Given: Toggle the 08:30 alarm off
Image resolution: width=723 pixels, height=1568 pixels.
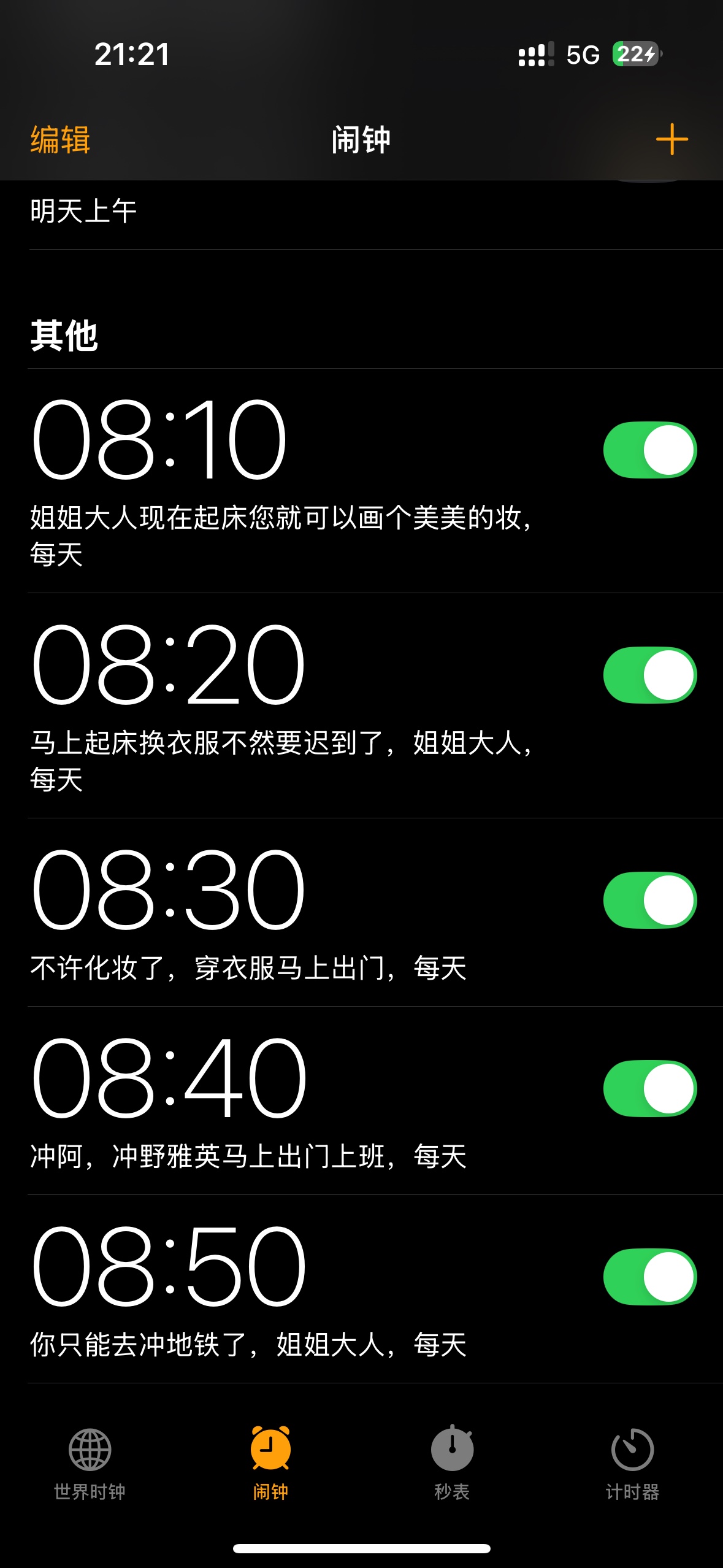Looking at the screenshot, I should tap(650, 900).
